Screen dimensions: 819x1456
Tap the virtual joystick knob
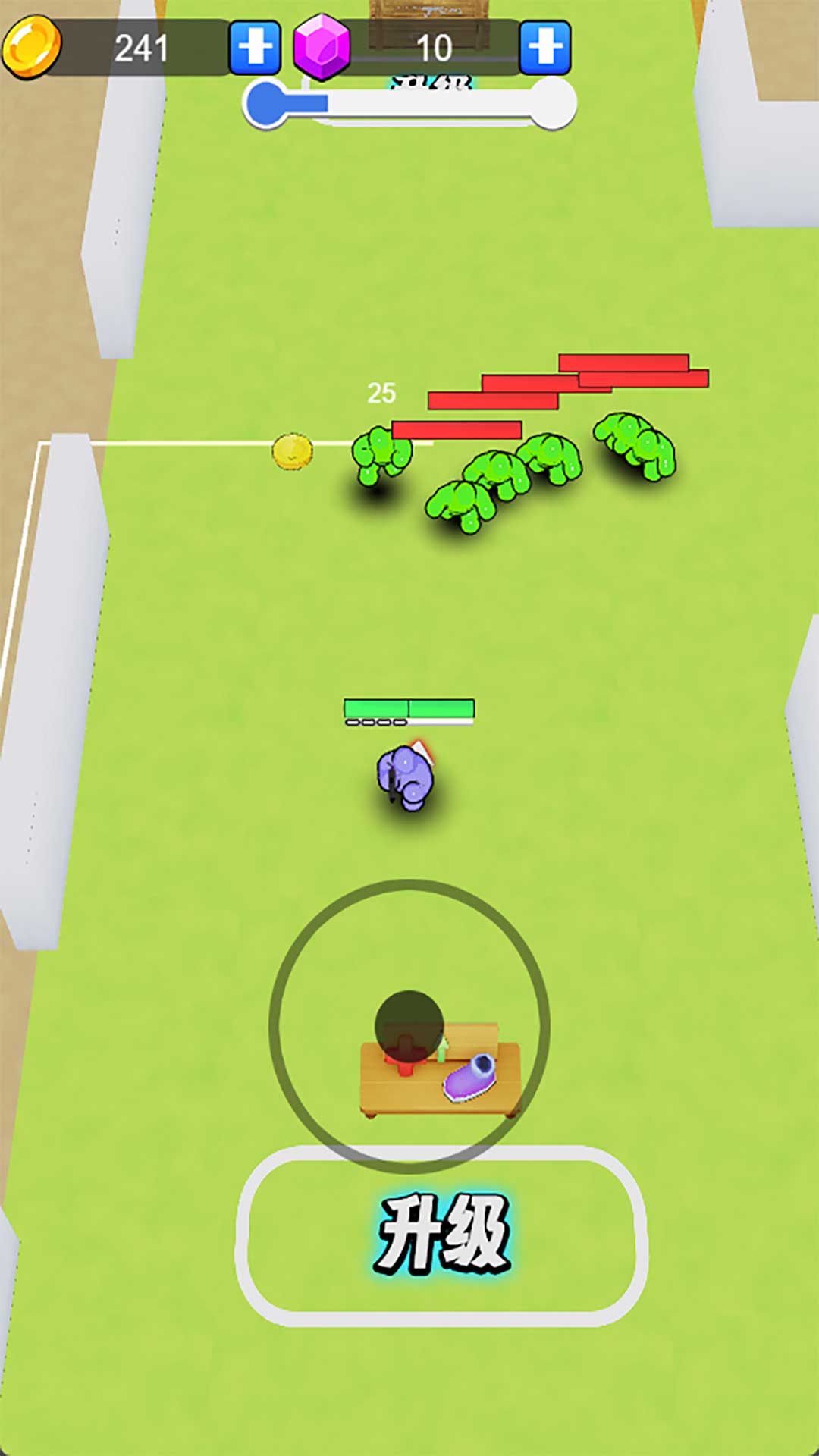tap(409, 1025)
